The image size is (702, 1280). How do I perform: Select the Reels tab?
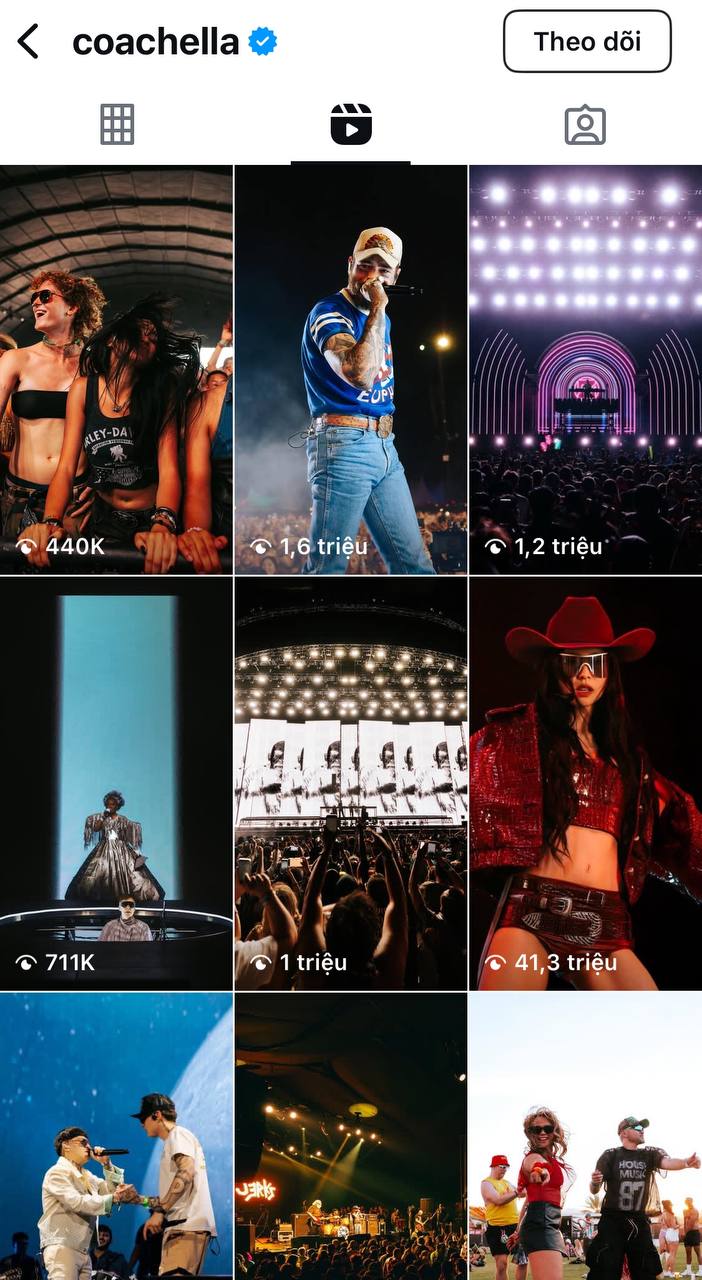click(351, 125)
